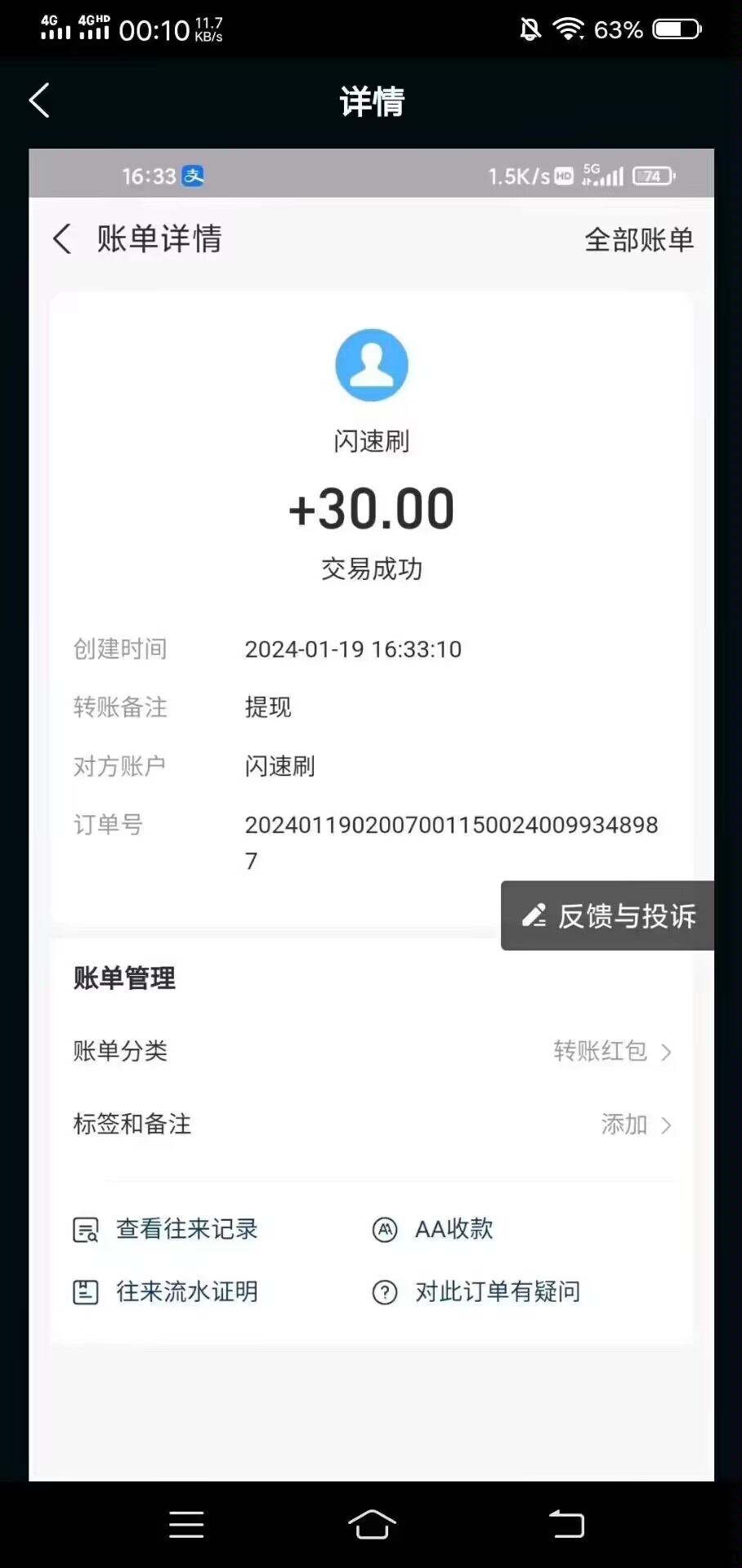Tap the question-mark icon beside 对此订单有疑问
The image size is (742, 1568).
click(x=384, y=1292)
